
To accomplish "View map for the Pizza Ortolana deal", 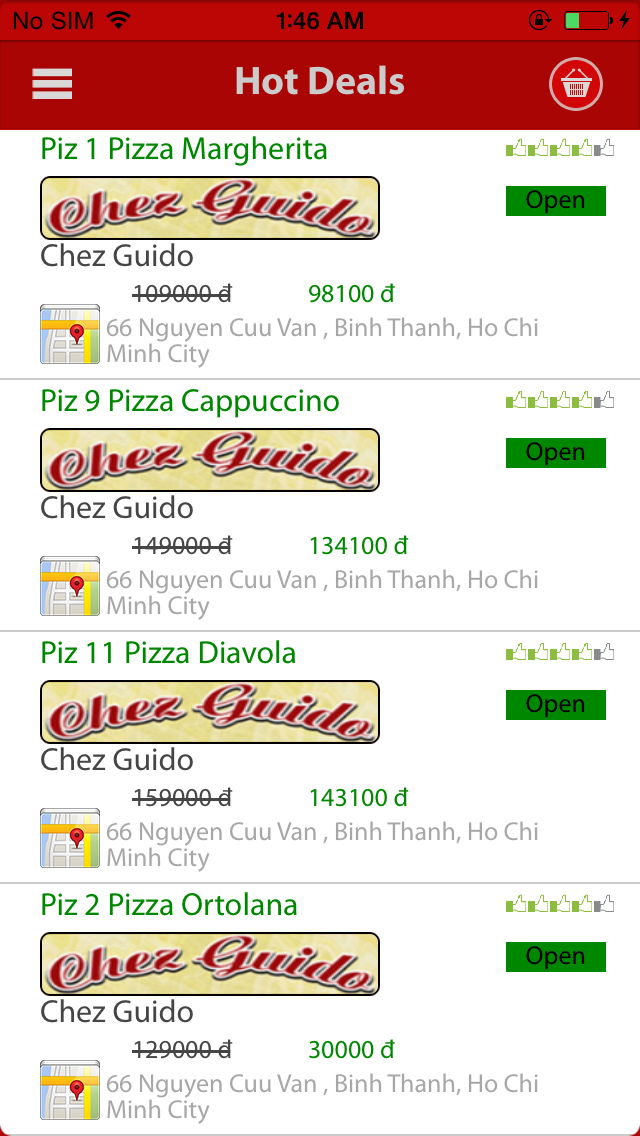I will (70, 1090).
